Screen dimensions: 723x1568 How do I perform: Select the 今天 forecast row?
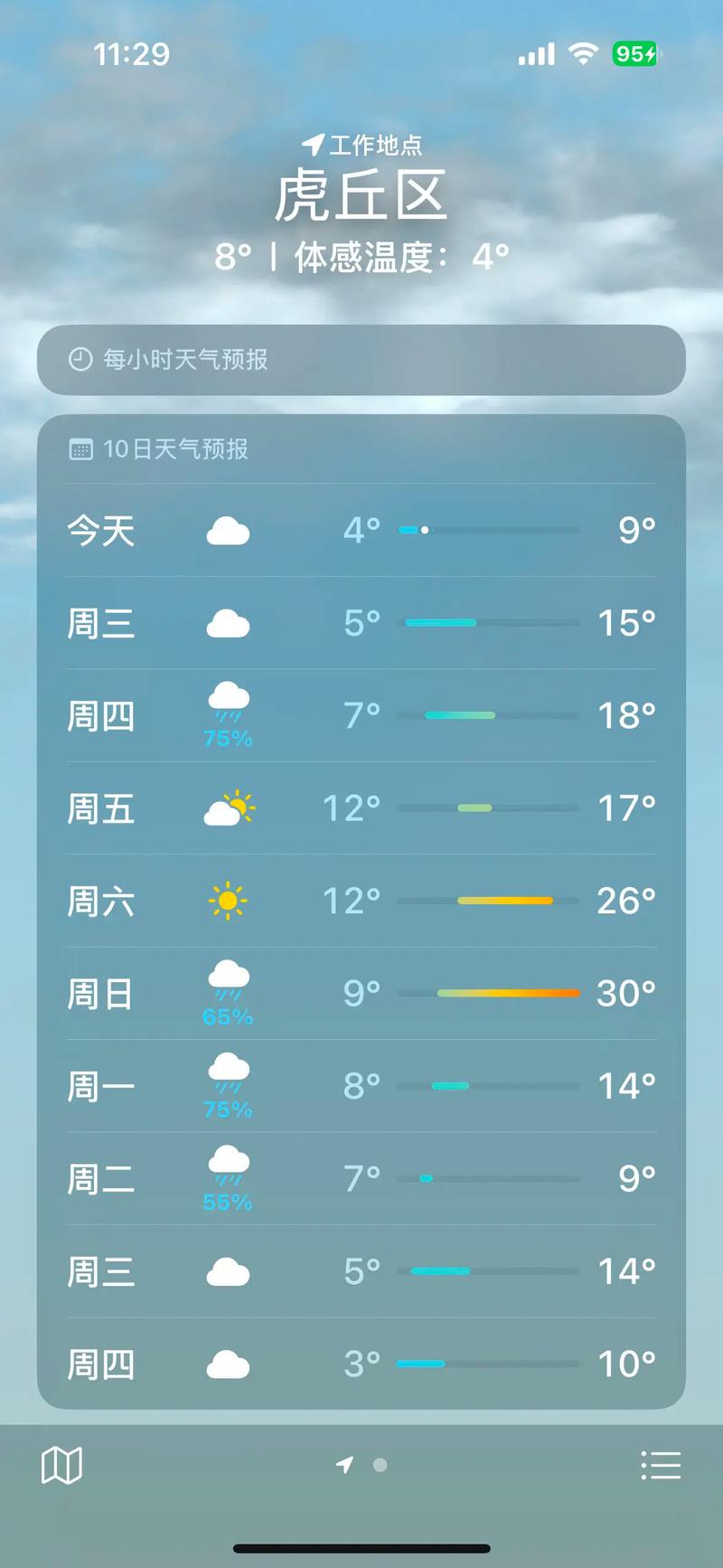coord(361,531)
